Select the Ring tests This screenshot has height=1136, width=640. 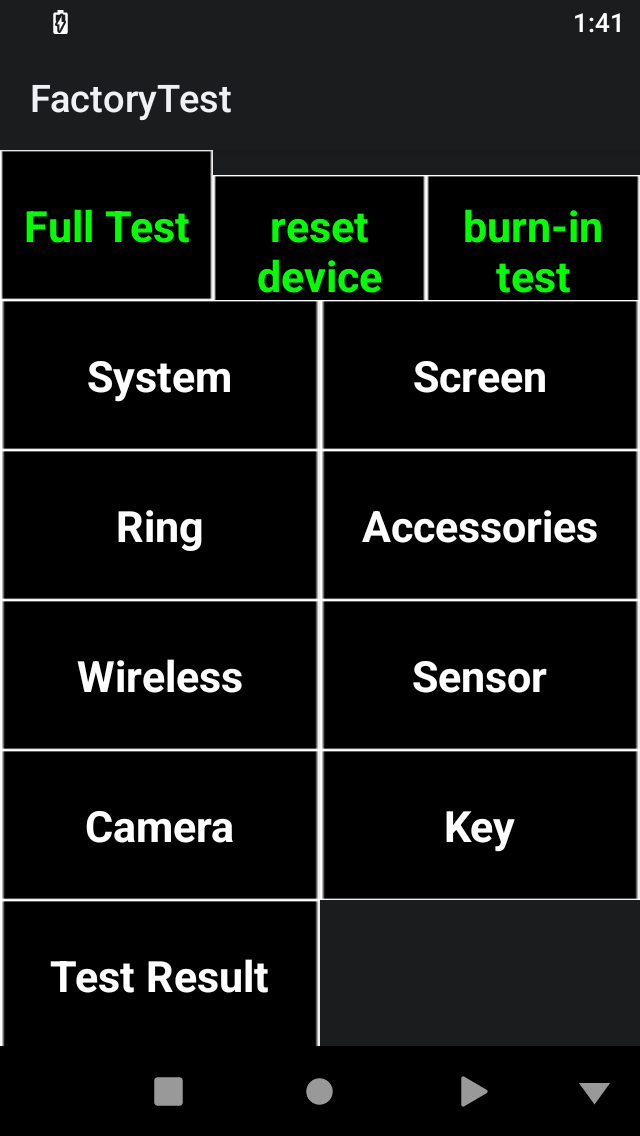(x=160, y=527)
